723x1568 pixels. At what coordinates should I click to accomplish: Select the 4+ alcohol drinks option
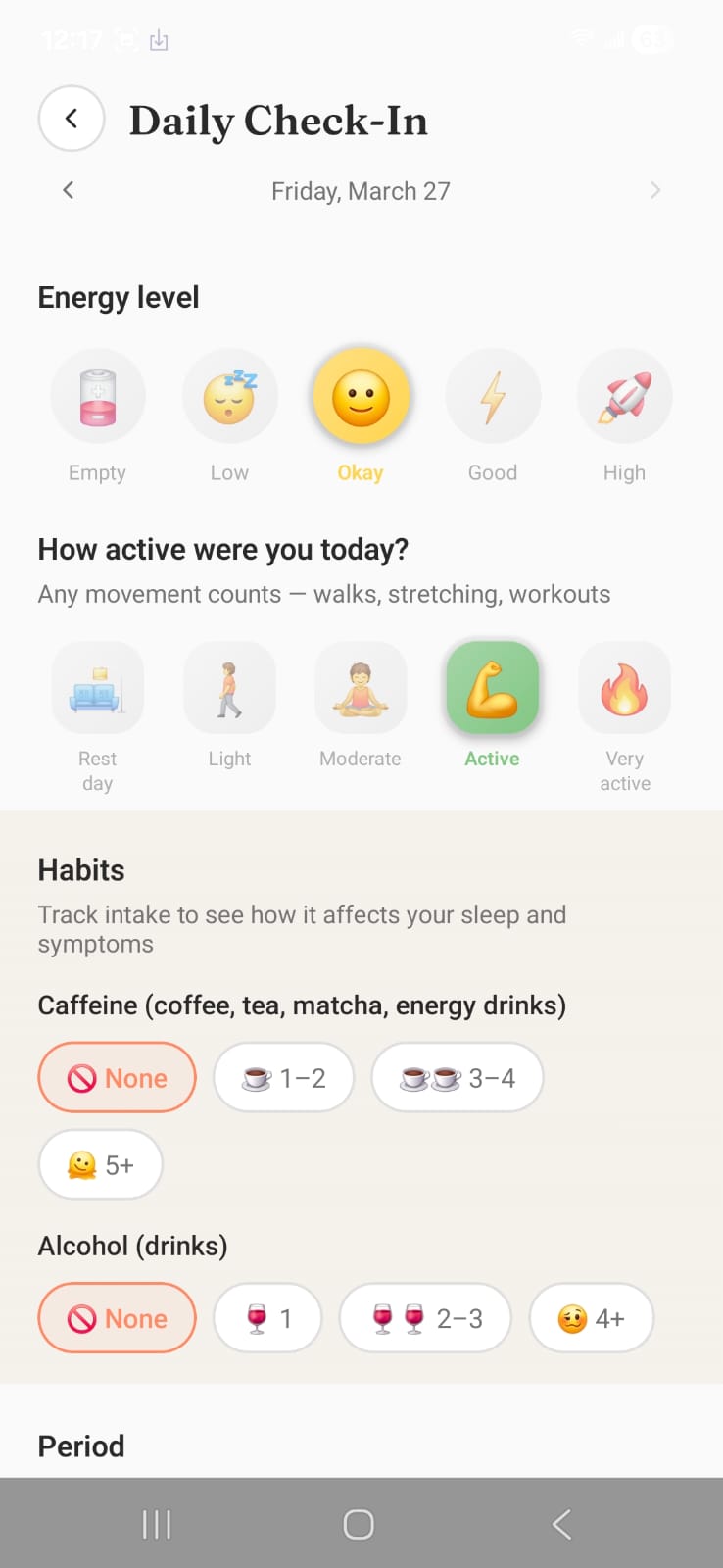591,1318
